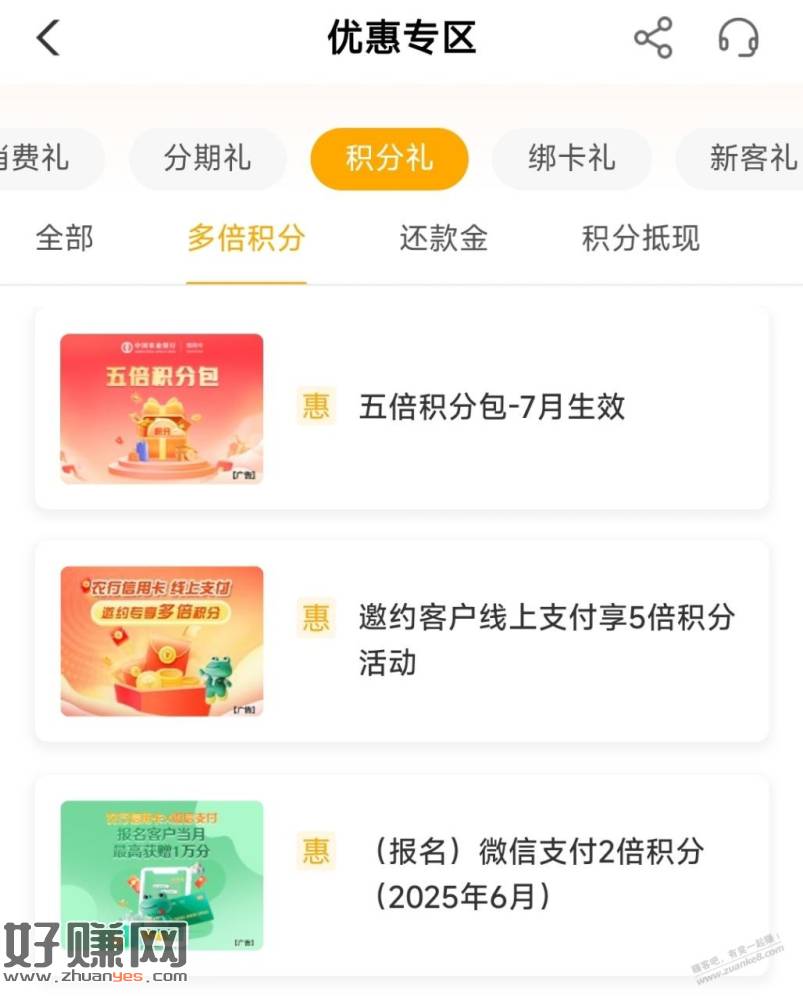Open the 还款金 tab

tap(443, 238)
